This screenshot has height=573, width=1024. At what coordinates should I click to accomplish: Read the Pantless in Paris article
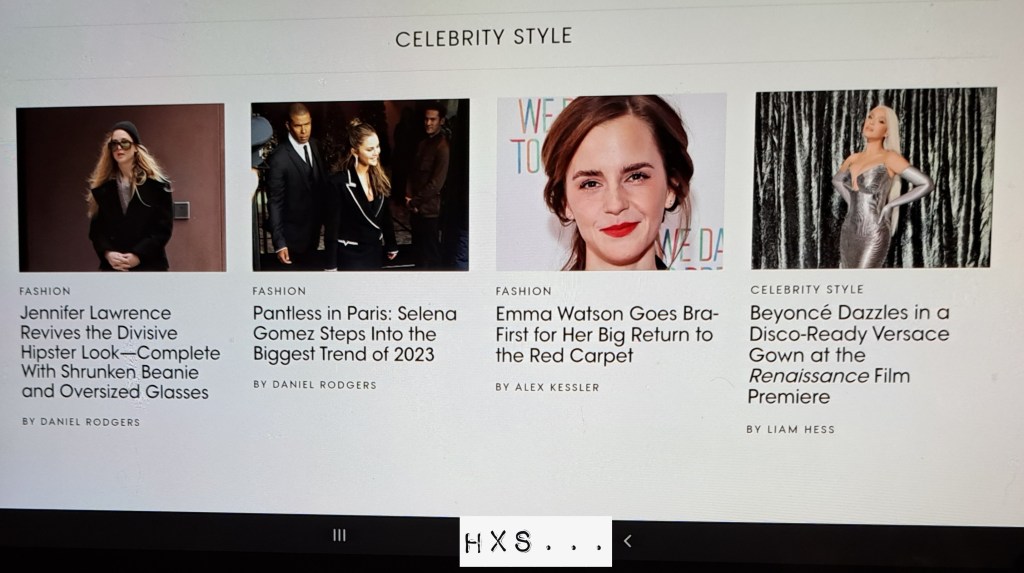coord(354,333)
